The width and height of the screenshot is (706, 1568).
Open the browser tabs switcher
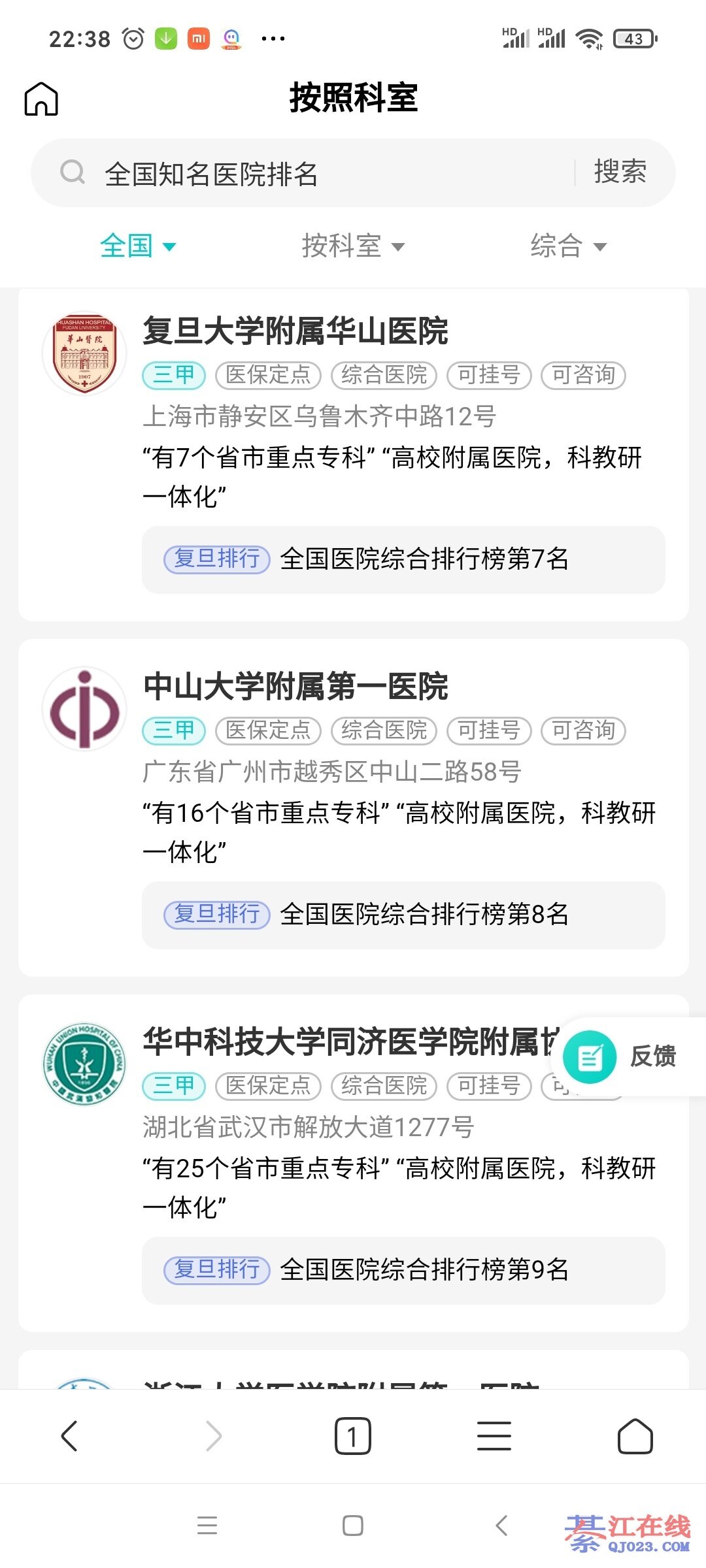tap(352, 1436)
